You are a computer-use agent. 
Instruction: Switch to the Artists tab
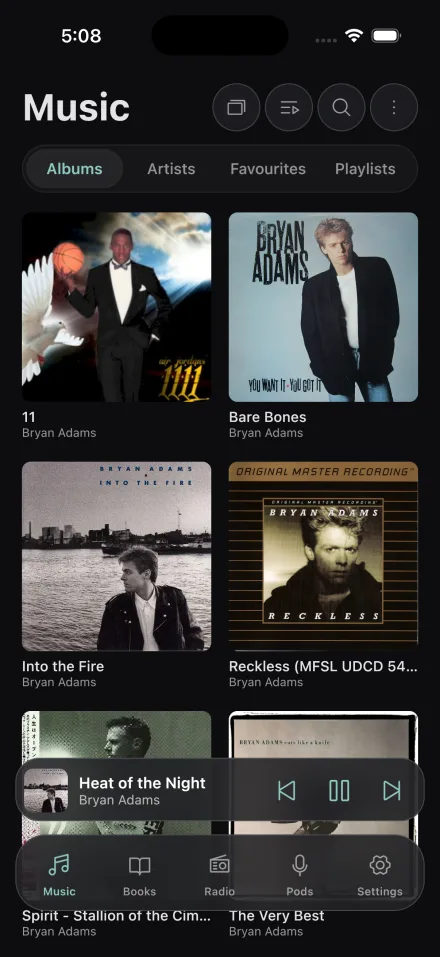pyautogui.click(x=171, y=168)
